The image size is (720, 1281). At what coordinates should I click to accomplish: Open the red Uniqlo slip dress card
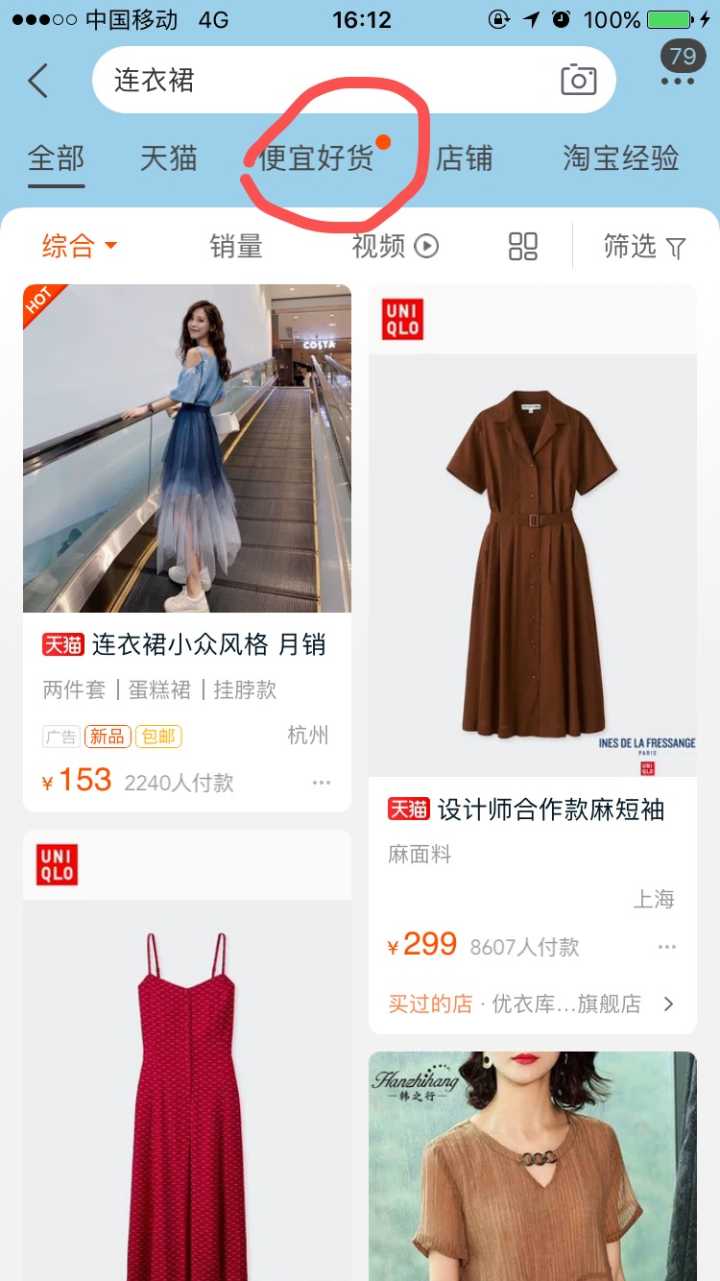click(187, 1080)
